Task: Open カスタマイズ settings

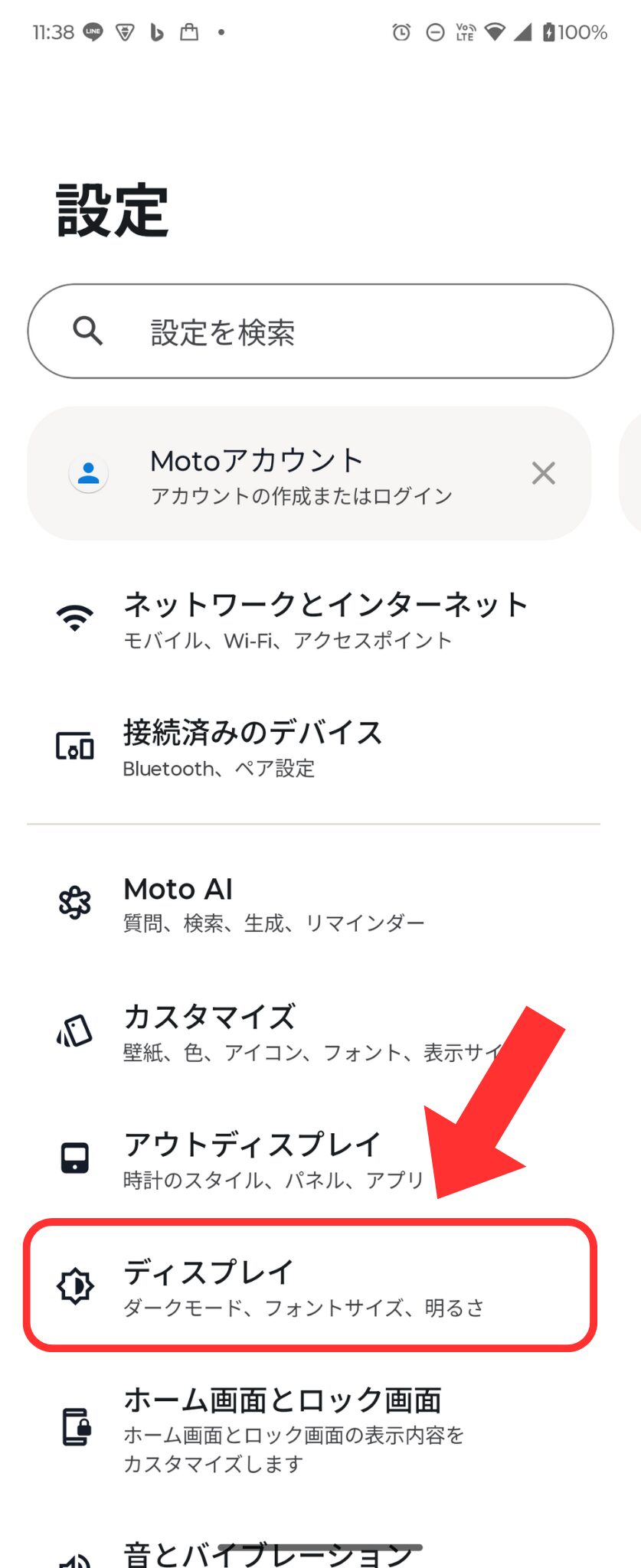Action: pos(320,1031)
